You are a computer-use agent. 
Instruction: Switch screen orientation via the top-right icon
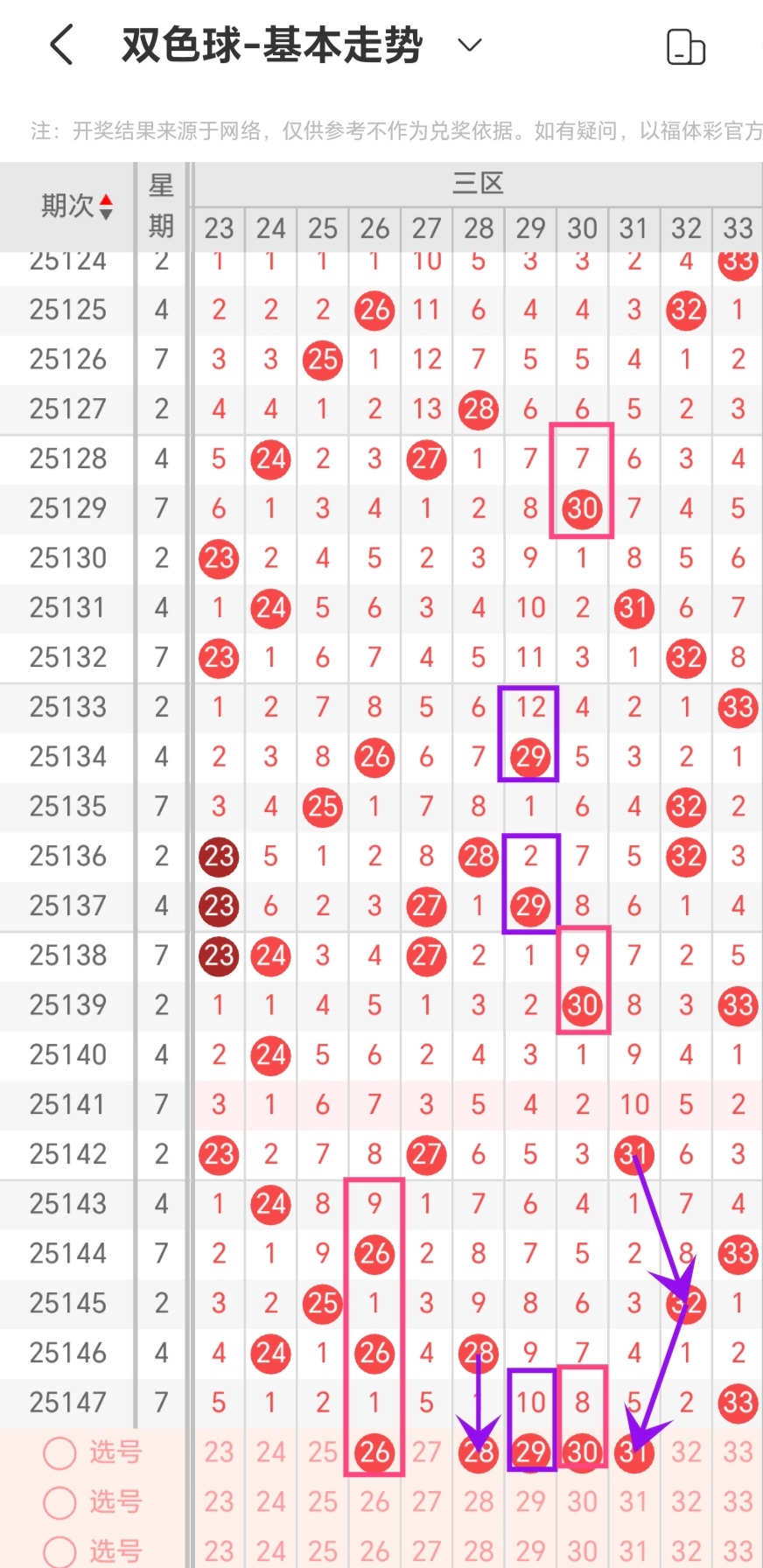tap(685, 47)
